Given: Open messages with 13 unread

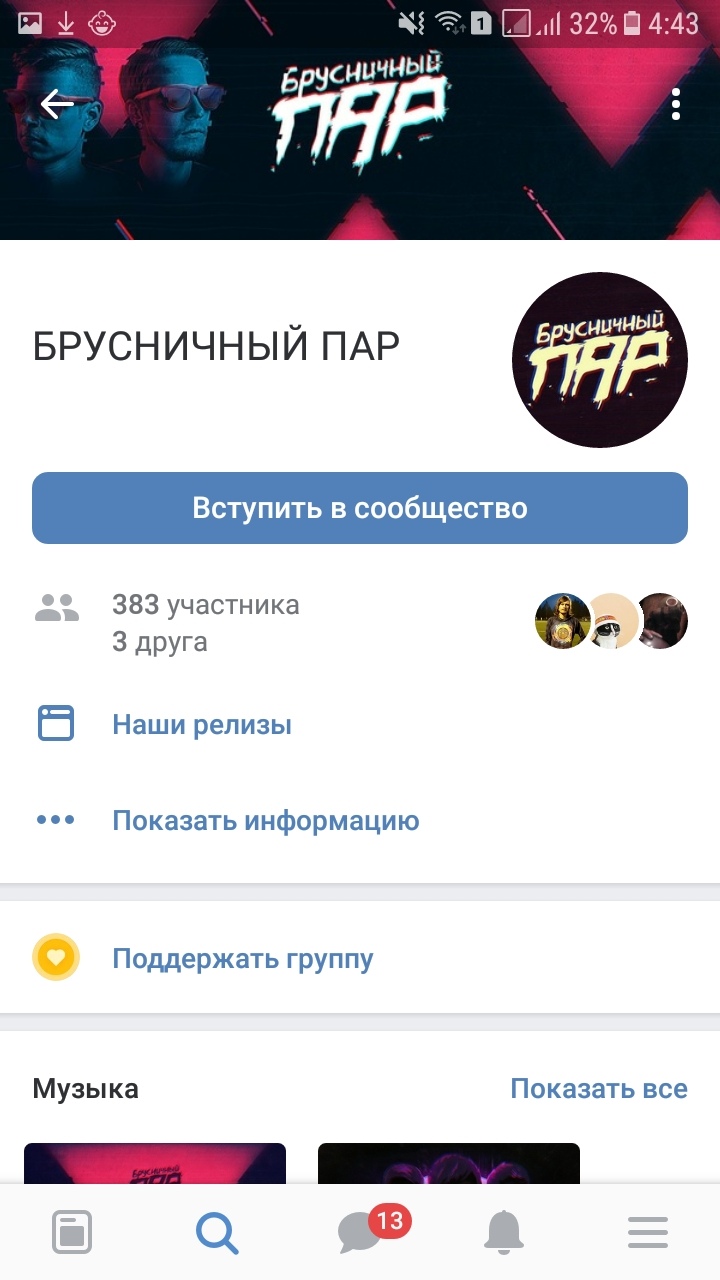Looking at the screenshot, I should [x=362, y=1232].
